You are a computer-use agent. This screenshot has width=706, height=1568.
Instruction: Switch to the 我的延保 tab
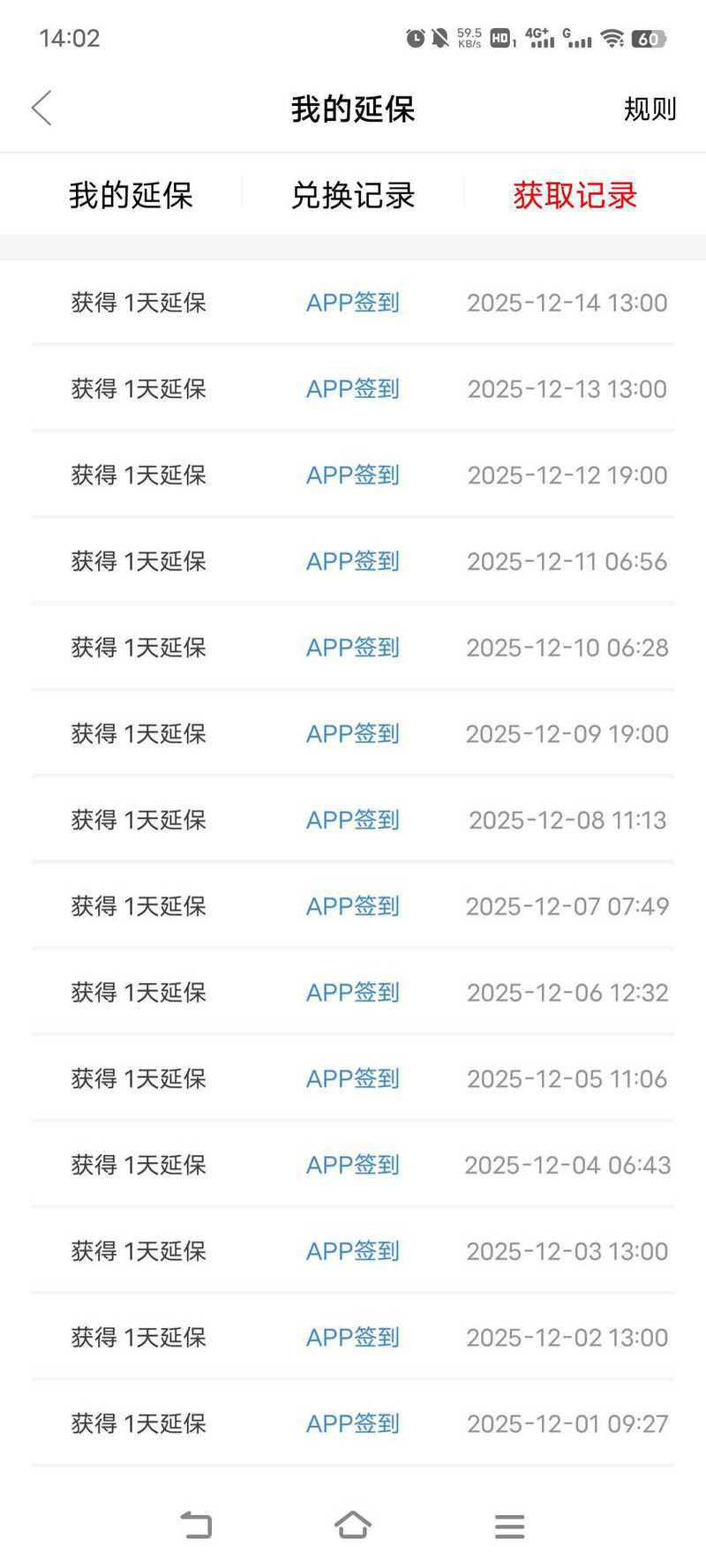click(131, 195)
